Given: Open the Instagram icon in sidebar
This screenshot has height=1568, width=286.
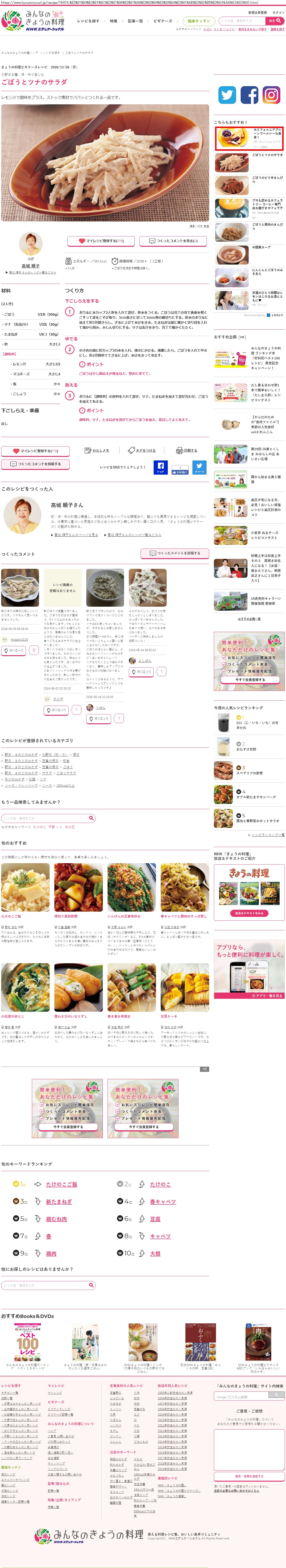Looking at the screenshot, I should tap(271, 95).
